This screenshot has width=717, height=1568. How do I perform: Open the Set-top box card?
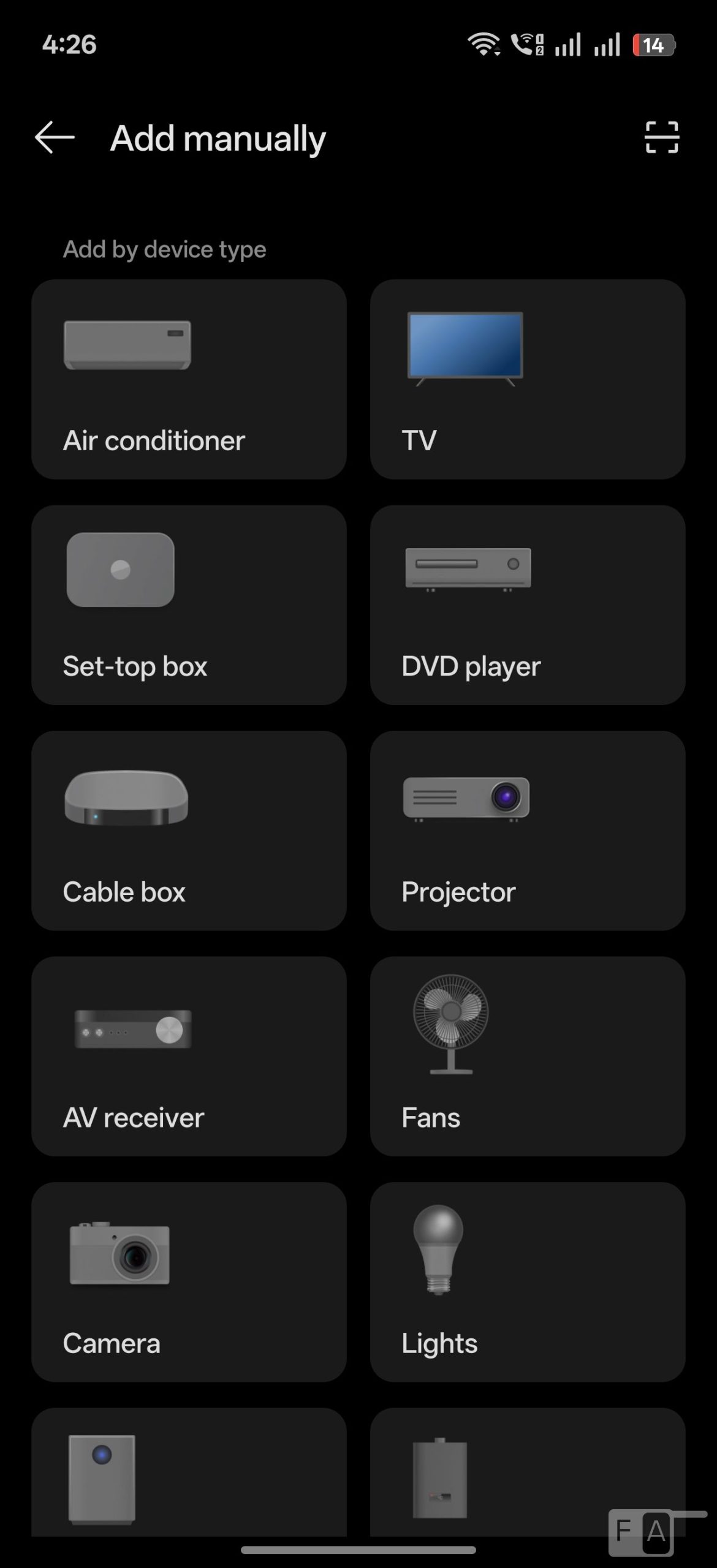189,605
